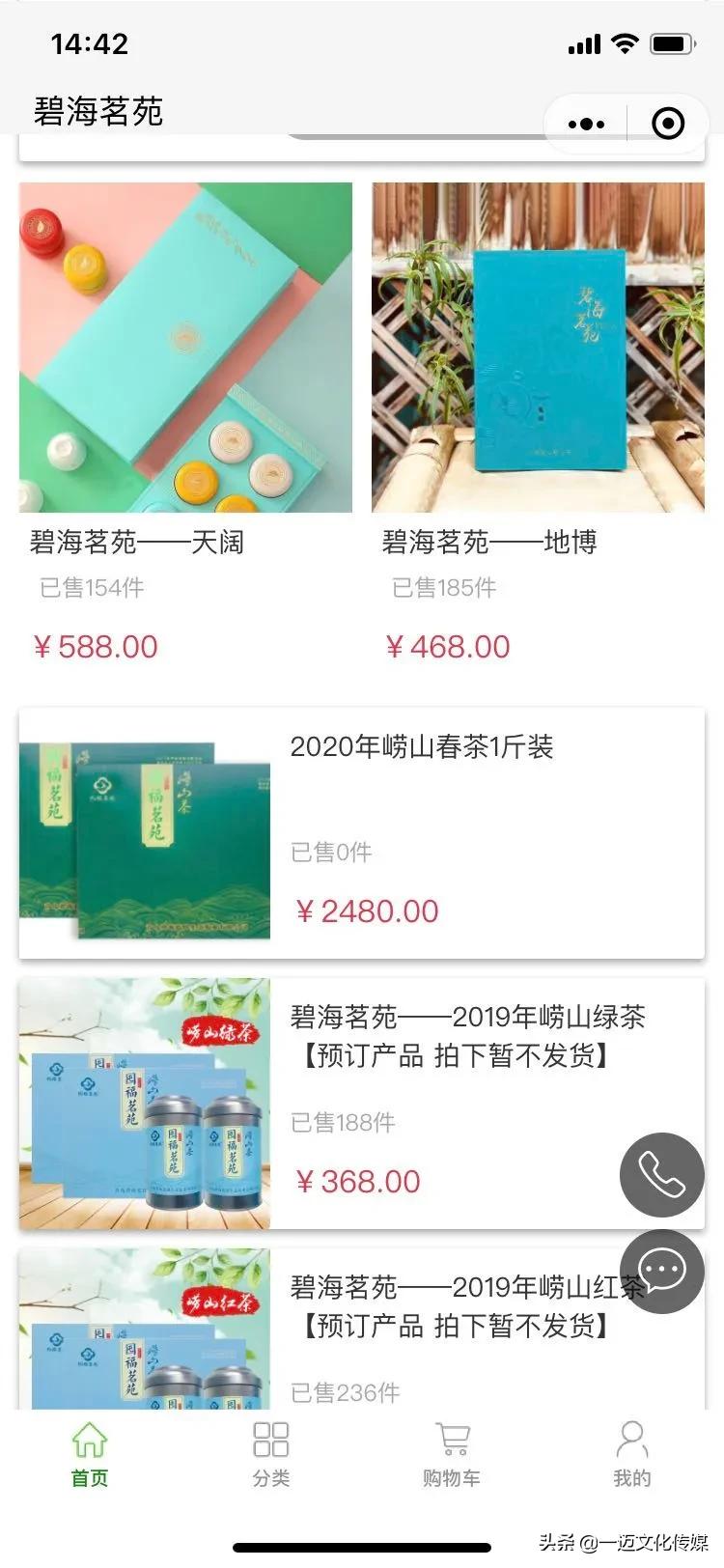The width and height of the screenshot is (724, 1568).
Task: Open the mini-program more options '...' menu
Action: click(x=584, y=124)
